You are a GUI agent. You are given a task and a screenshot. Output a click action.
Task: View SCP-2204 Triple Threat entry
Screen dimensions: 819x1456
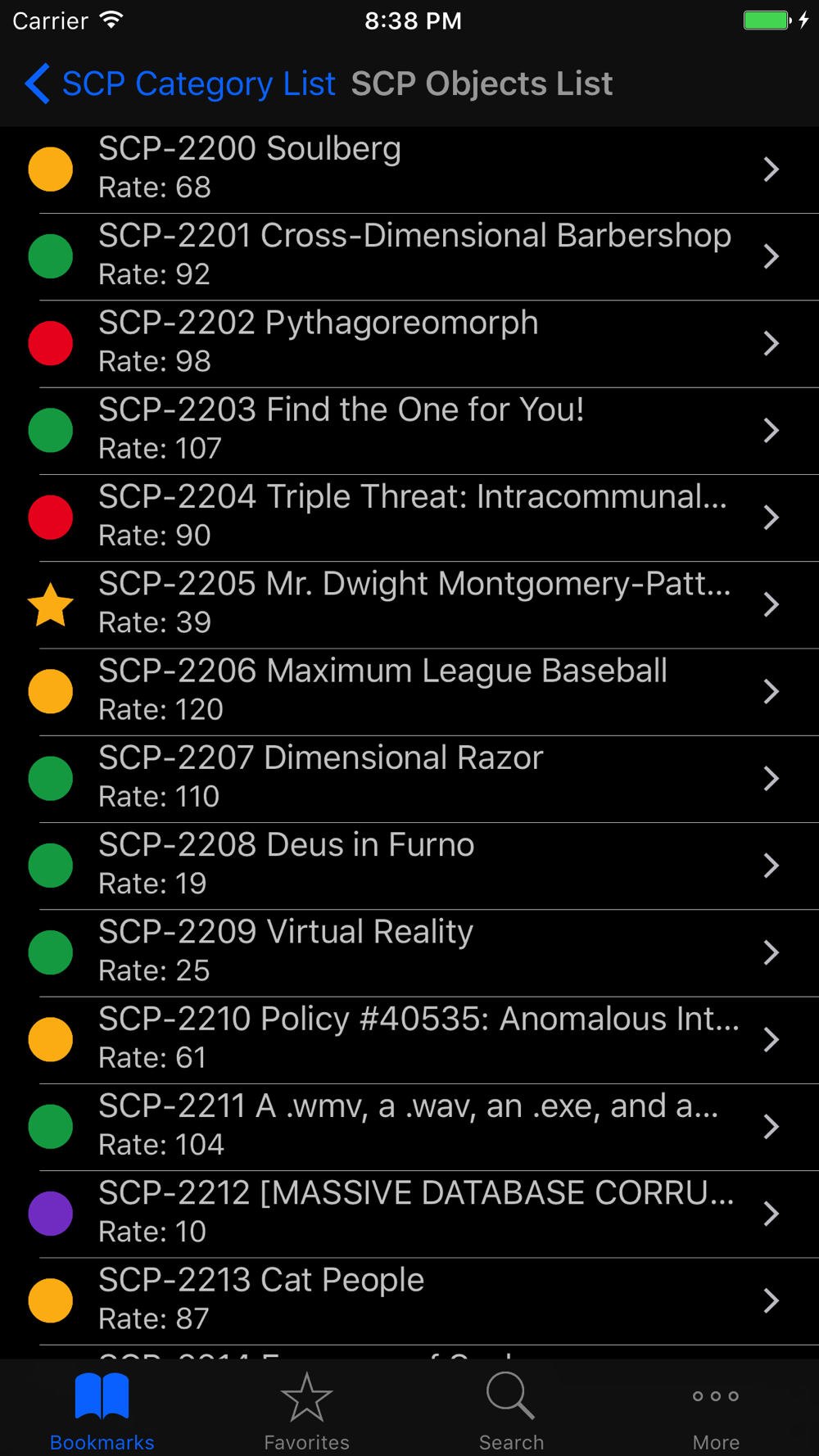409,517
